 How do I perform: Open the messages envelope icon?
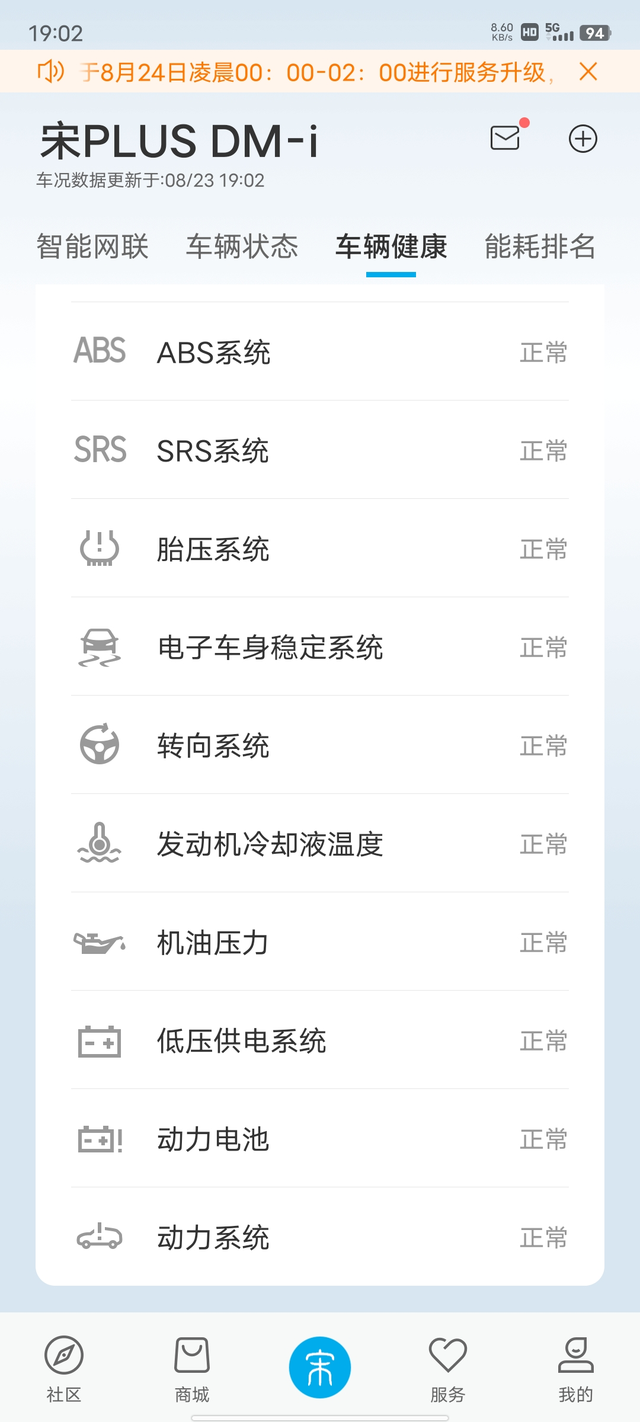(x=506, y=139)
